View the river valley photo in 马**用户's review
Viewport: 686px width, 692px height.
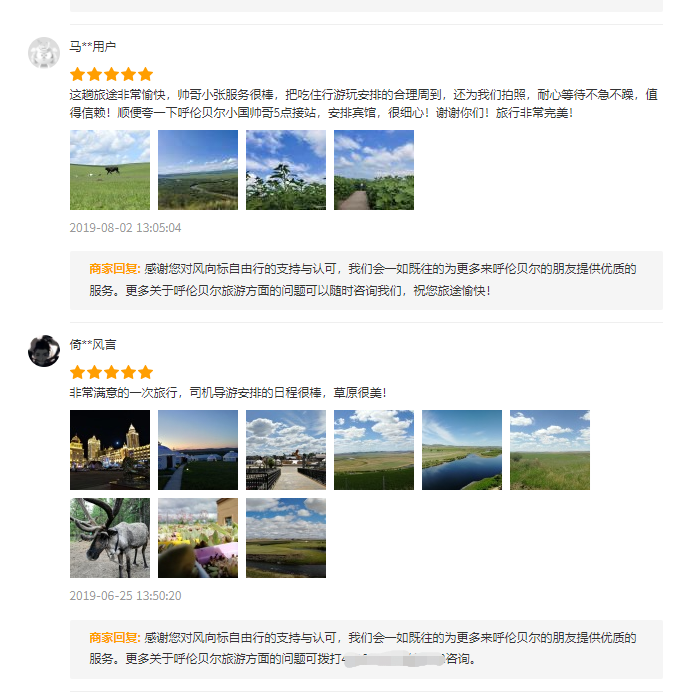198,170
